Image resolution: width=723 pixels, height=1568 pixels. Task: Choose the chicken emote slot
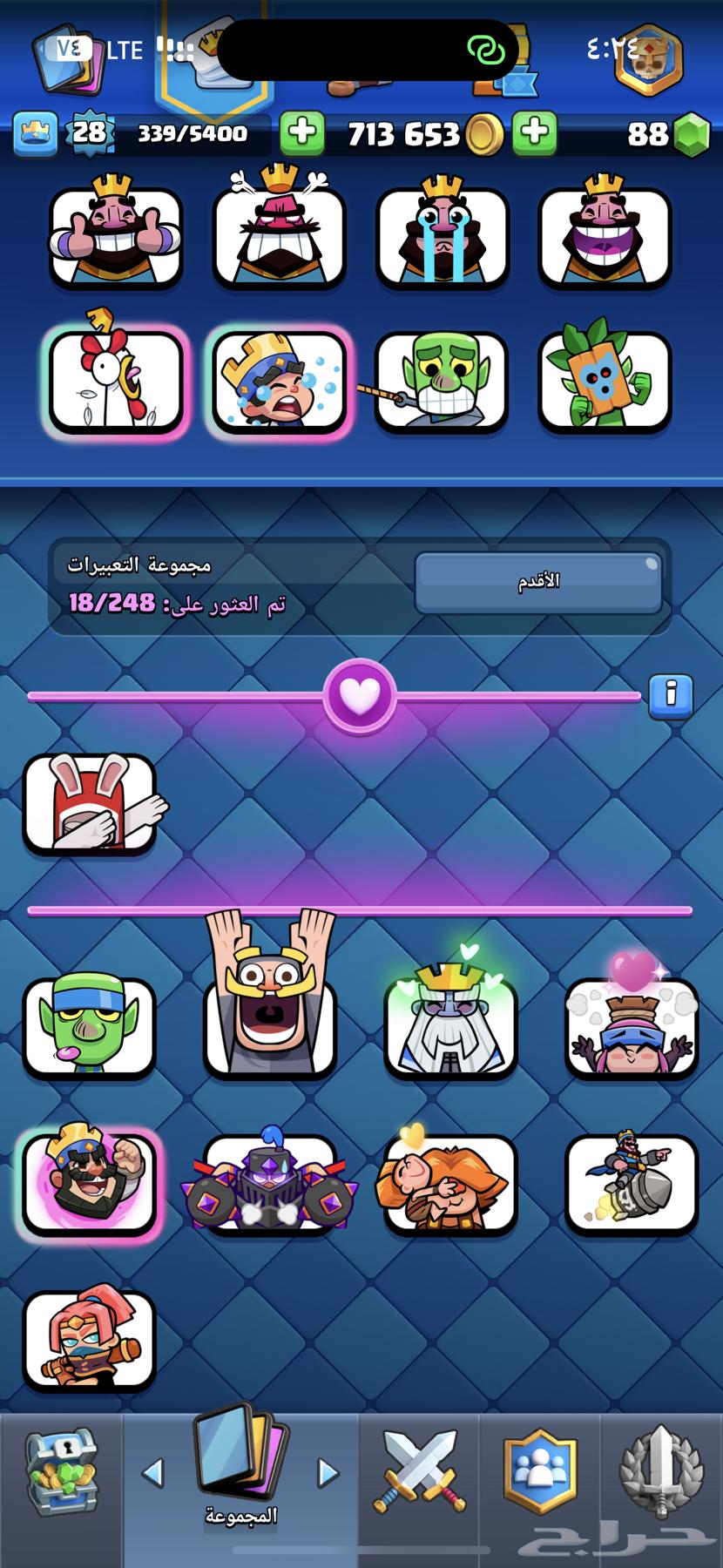tap(116, 382)
